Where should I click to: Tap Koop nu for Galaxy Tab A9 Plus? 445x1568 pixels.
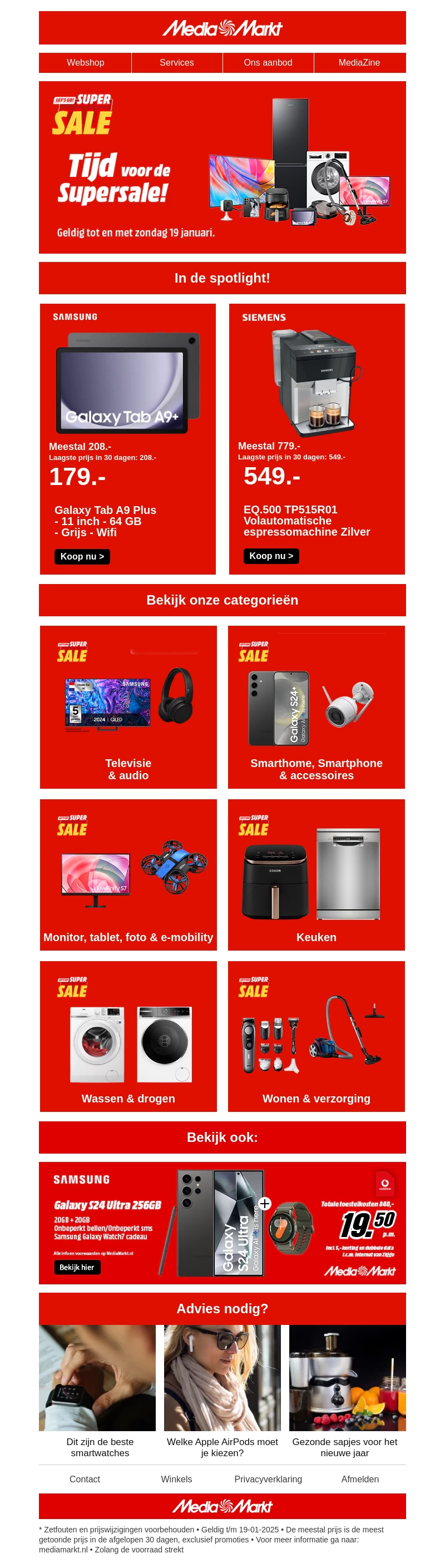pyautogui.click(x=82, y=556)
